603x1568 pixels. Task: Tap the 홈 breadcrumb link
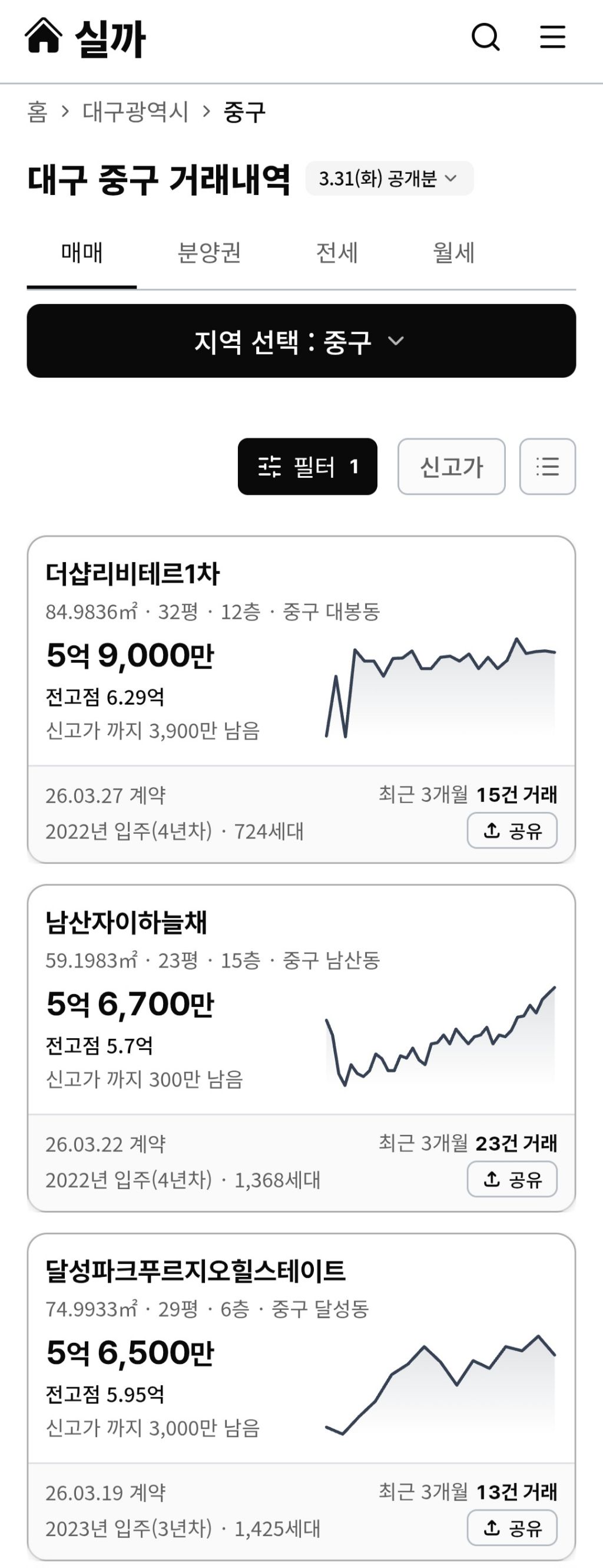coord(37,112)
